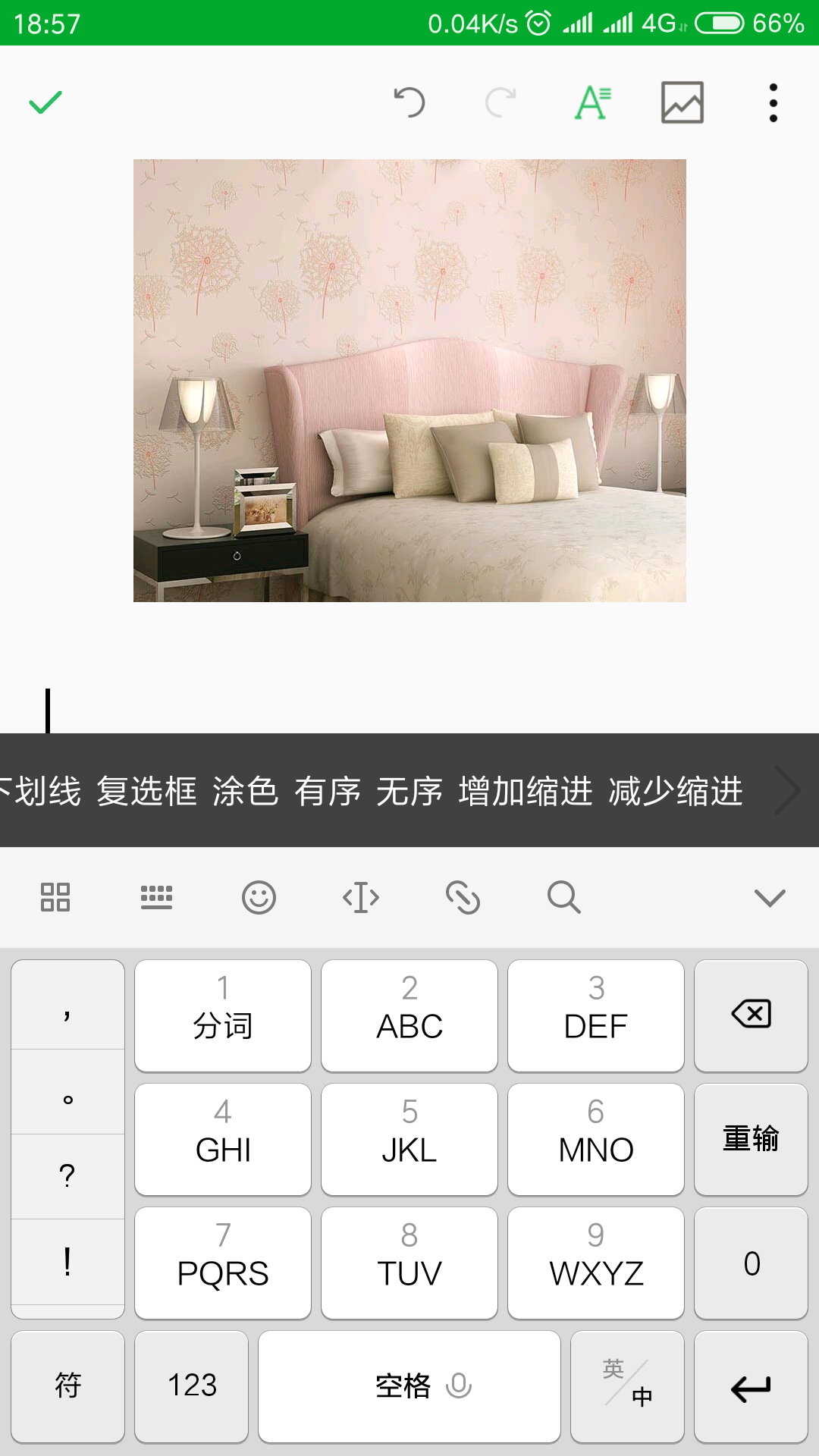Apply 涂色 highlight color
Viewport: 819px width, 1456px height.
[245, 791]
